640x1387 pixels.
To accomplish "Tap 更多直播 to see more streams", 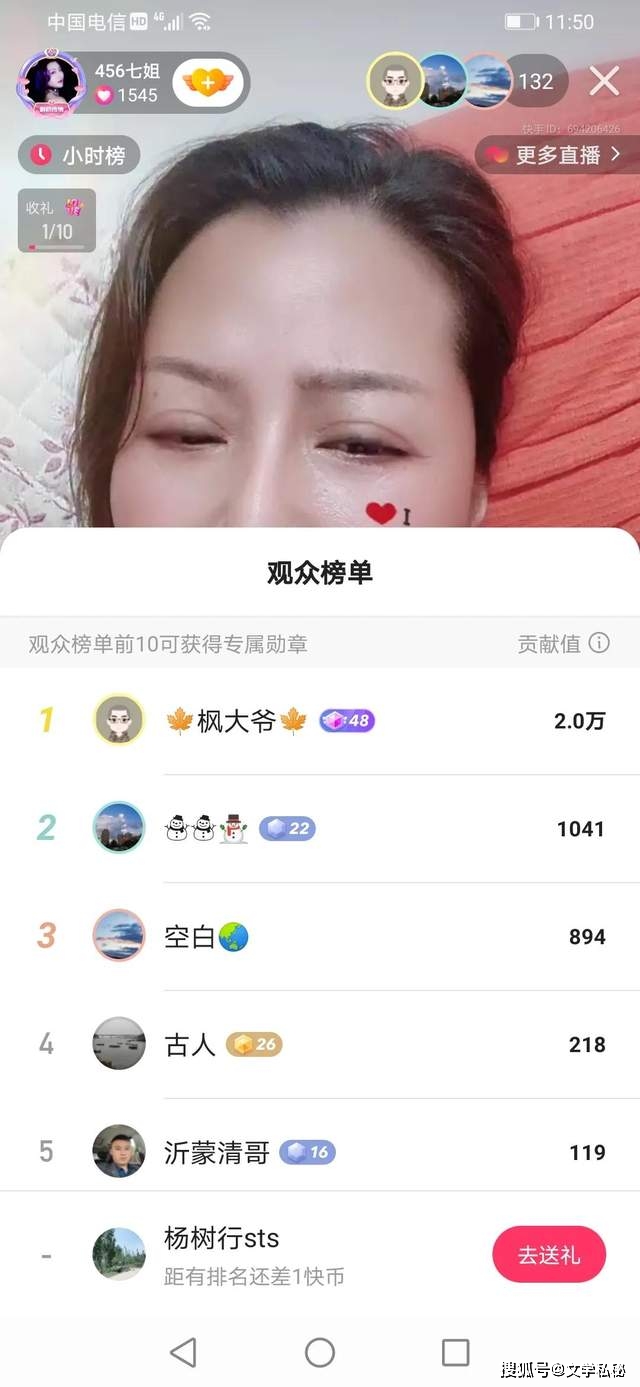I will click(x=556, y=155).
